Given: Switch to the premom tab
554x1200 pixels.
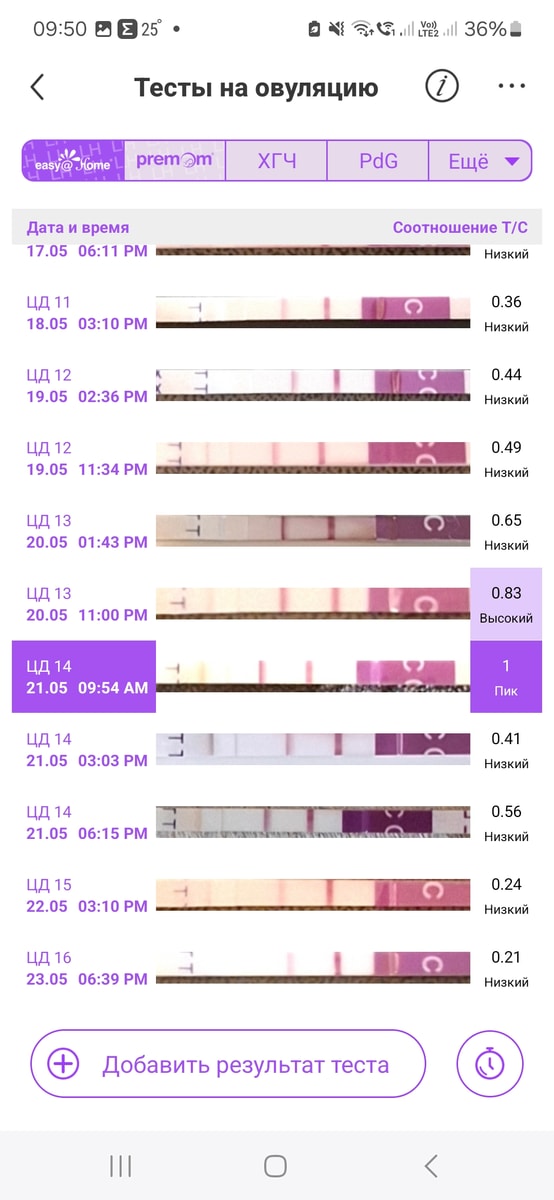Looking at the screenshot, I should coord(175,160).
